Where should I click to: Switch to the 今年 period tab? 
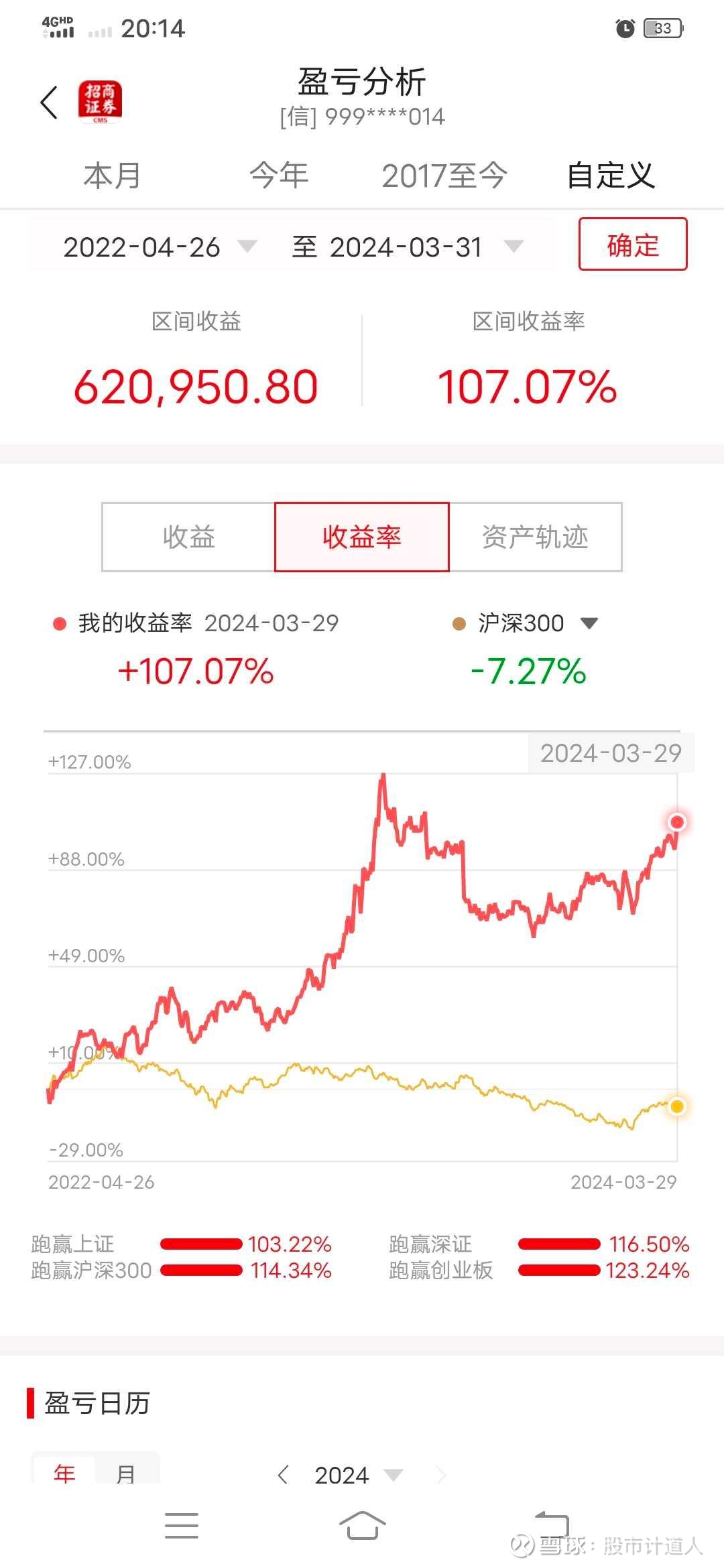[278, 175]
